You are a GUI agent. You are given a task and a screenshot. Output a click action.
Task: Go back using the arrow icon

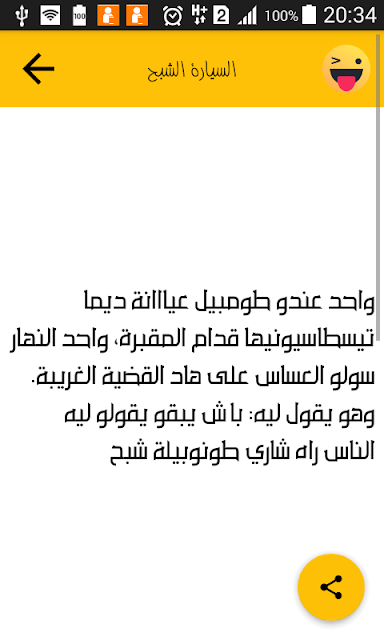tap(38, 69)
